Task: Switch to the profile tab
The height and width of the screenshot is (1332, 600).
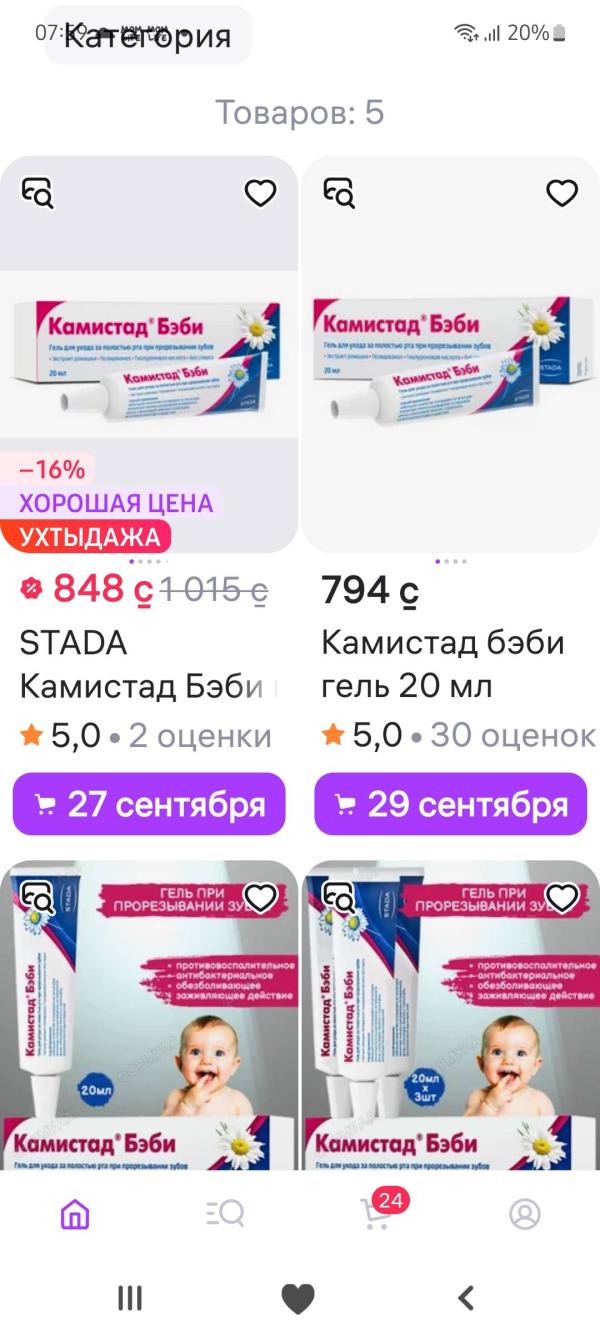Action: click(525, 1214)
